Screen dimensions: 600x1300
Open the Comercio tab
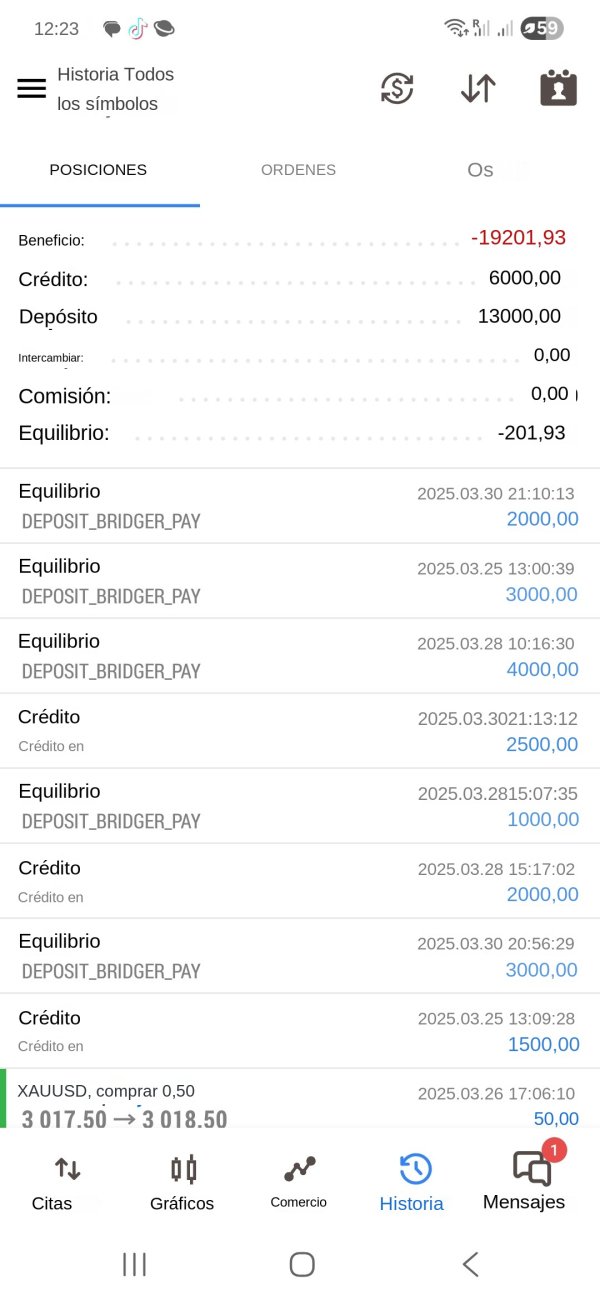click(299, 1182)
